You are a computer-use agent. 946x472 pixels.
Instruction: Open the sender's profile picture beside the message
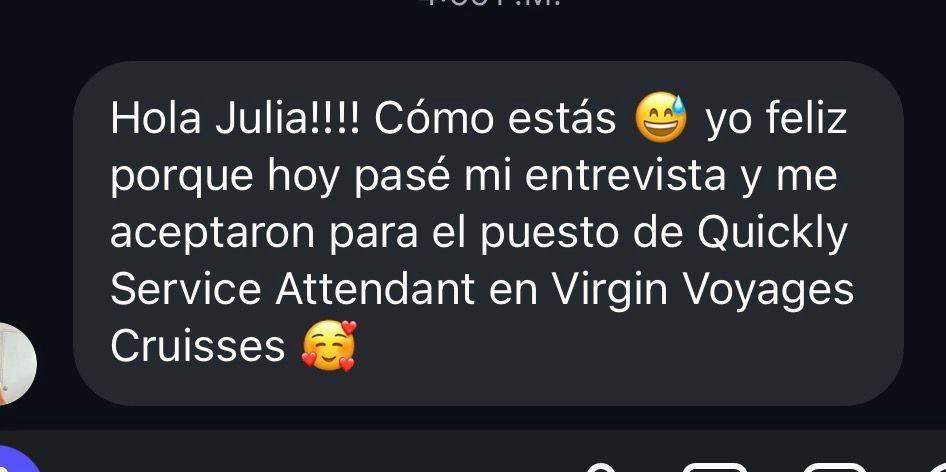(14, 363)
